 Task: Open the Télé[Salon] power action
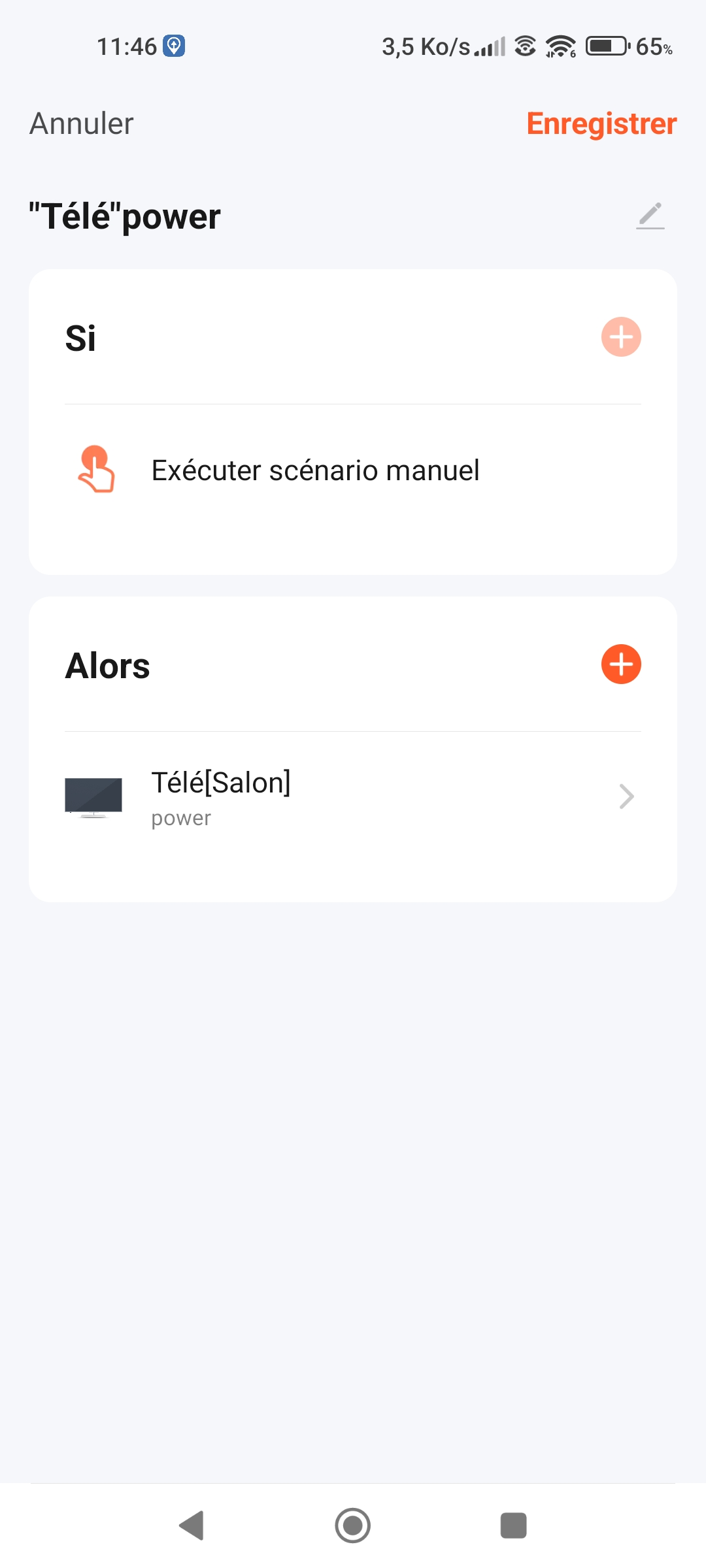pos(352,797)
